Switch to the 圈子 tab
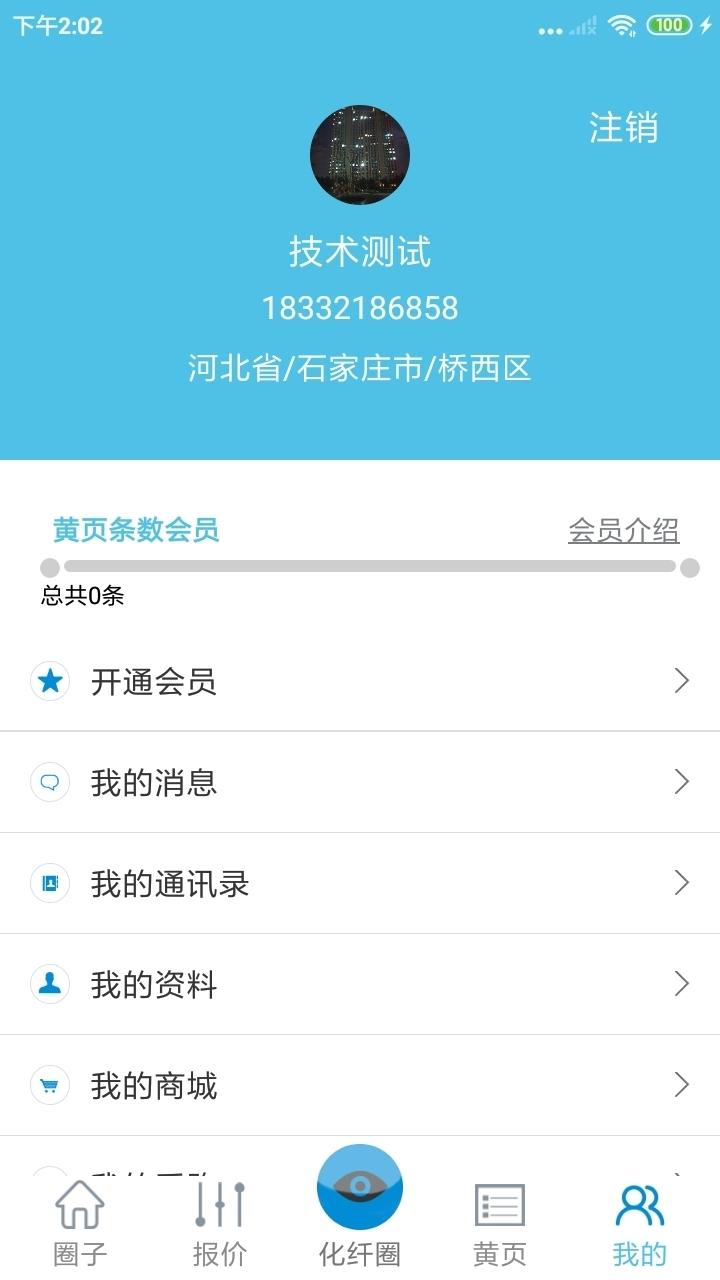Viewport: 720px width, 1280px height. tap(80, 1222)
